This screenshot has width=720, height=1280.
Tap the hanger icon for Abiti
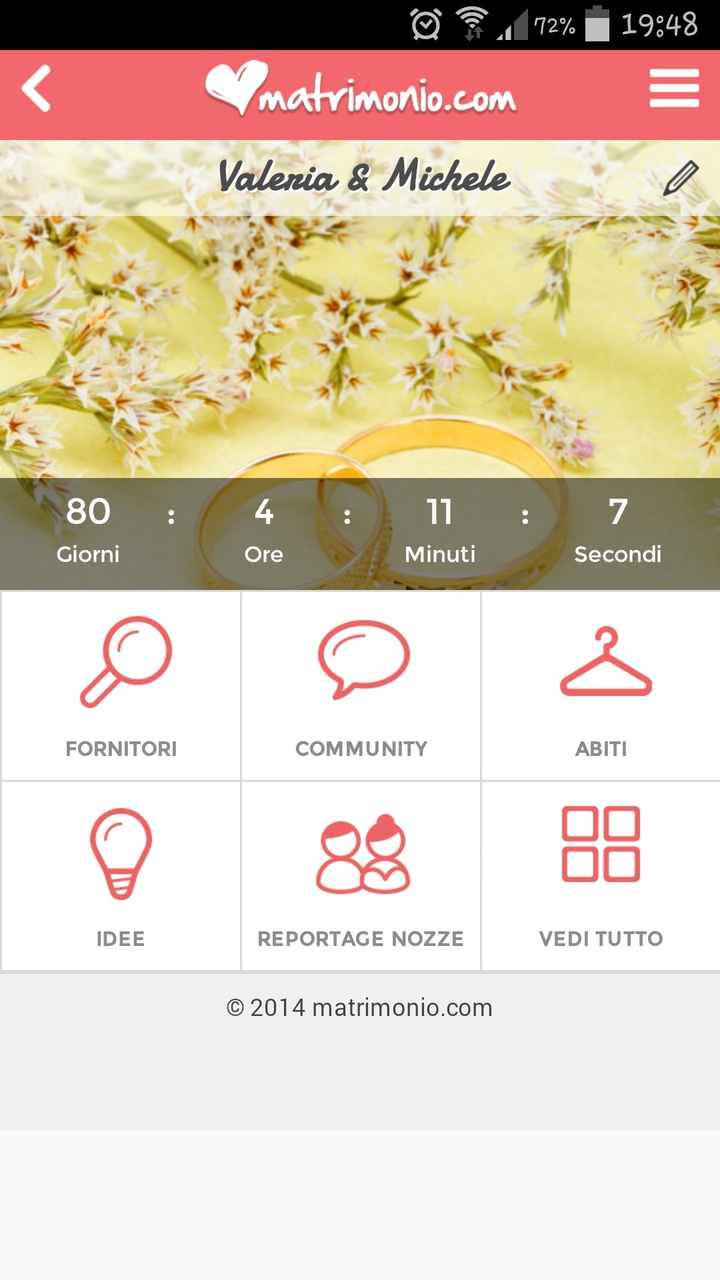tap(602, 660)
